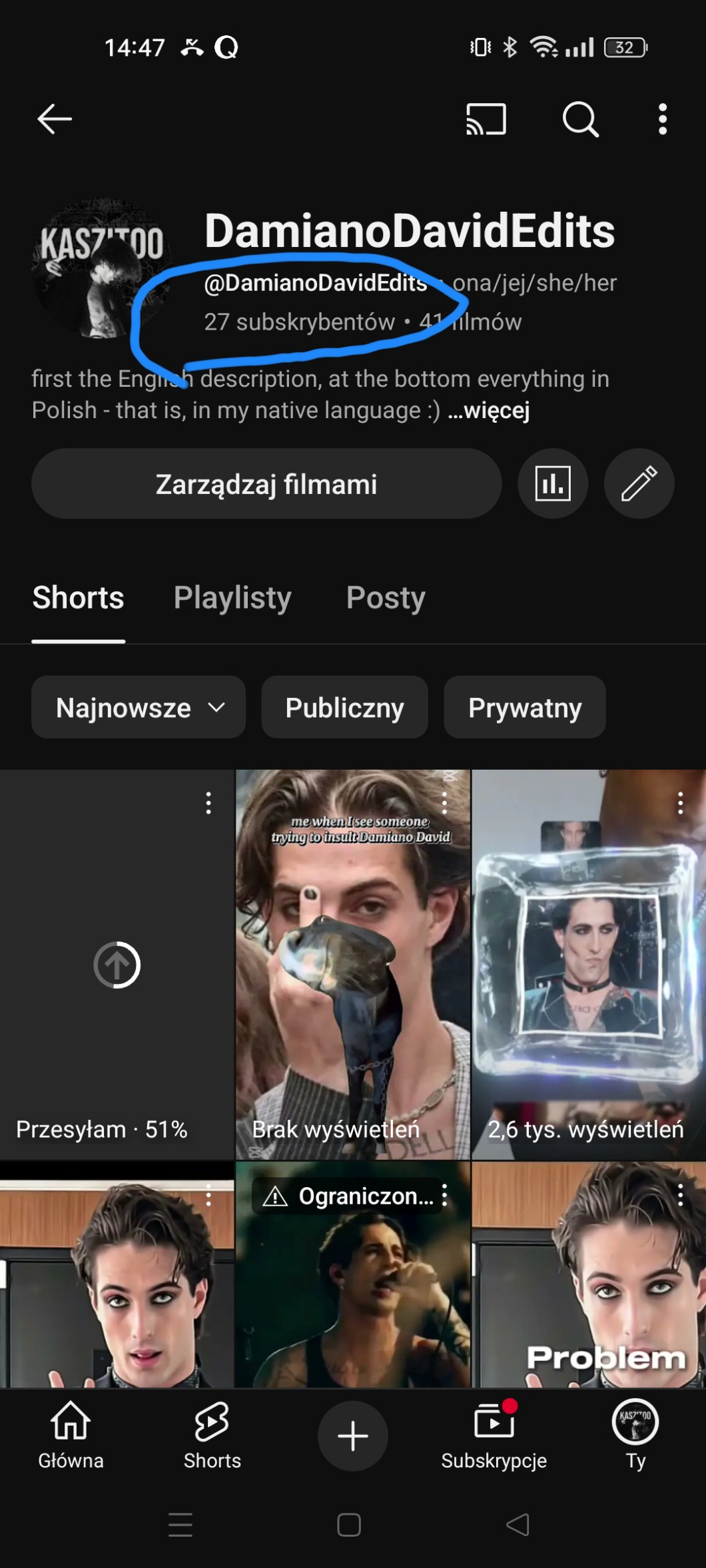Go to Główna in bottom navigation
Viewport: 706px width, 1568px height.
(x=71, y=1436)
